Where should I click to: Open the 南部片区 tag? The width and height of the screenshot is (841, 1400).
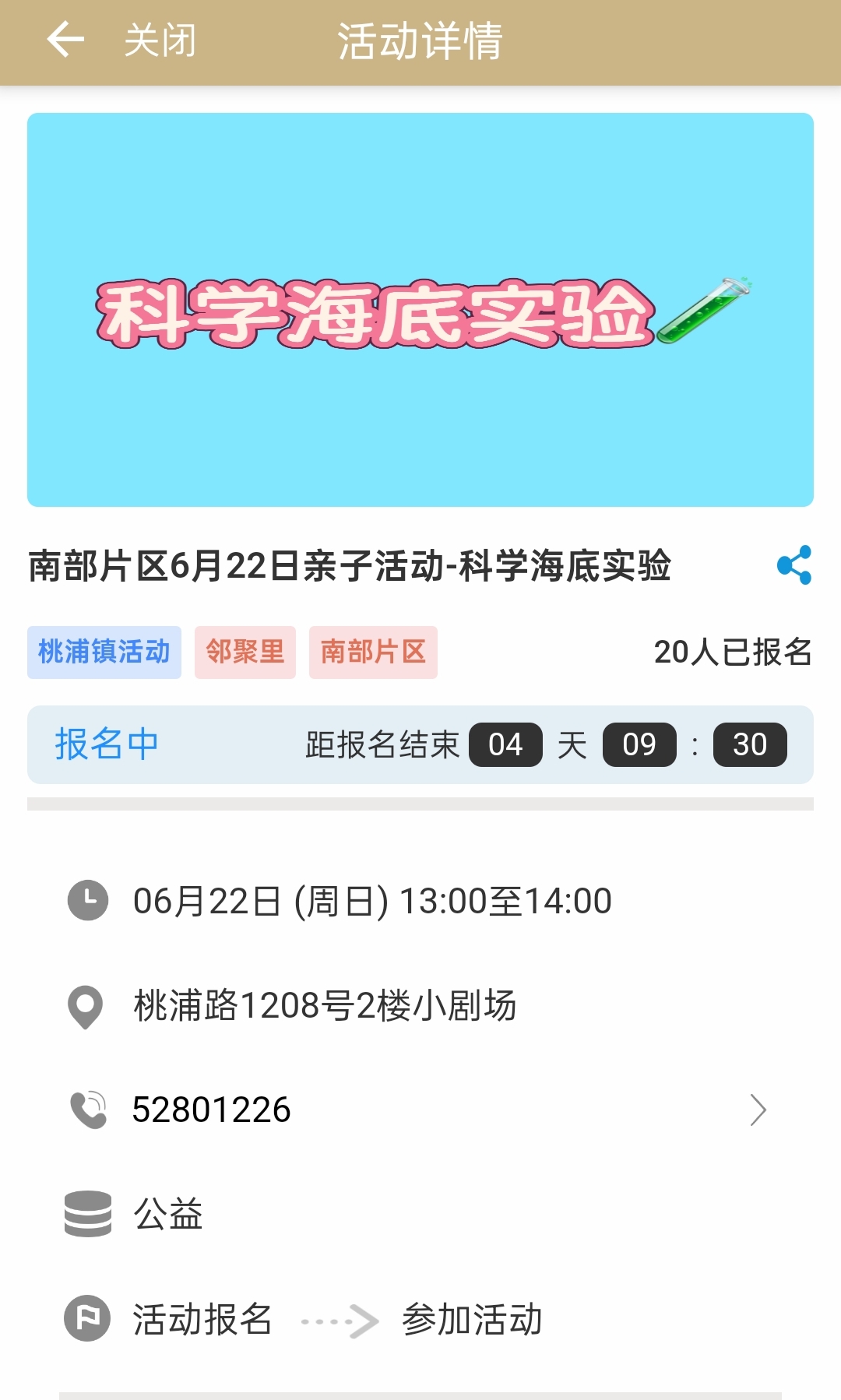[373, 653]
